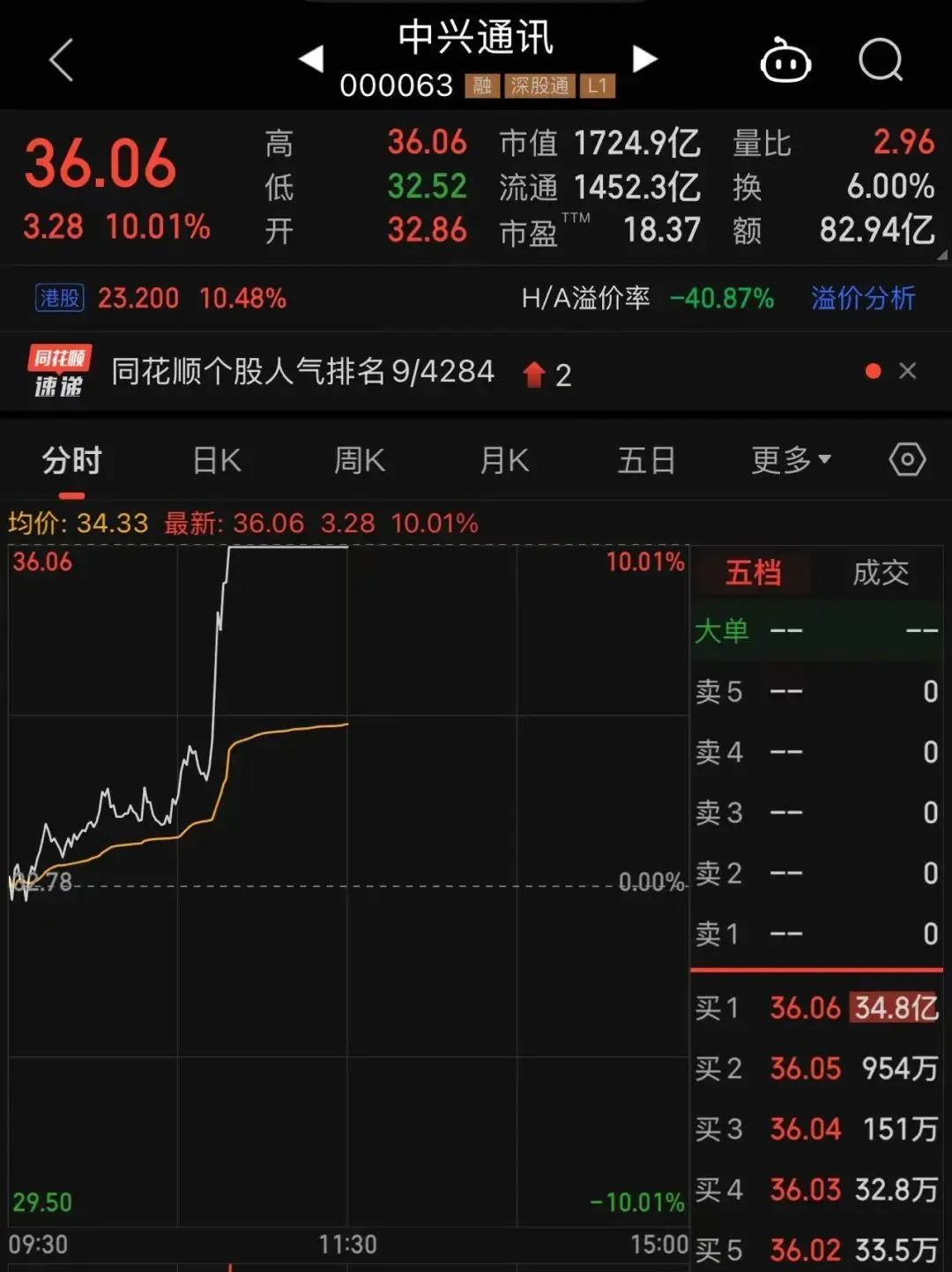Screen dimensions: 952x1272
Task: Switch to the 五日 chart tab
Action: [646, 460]
